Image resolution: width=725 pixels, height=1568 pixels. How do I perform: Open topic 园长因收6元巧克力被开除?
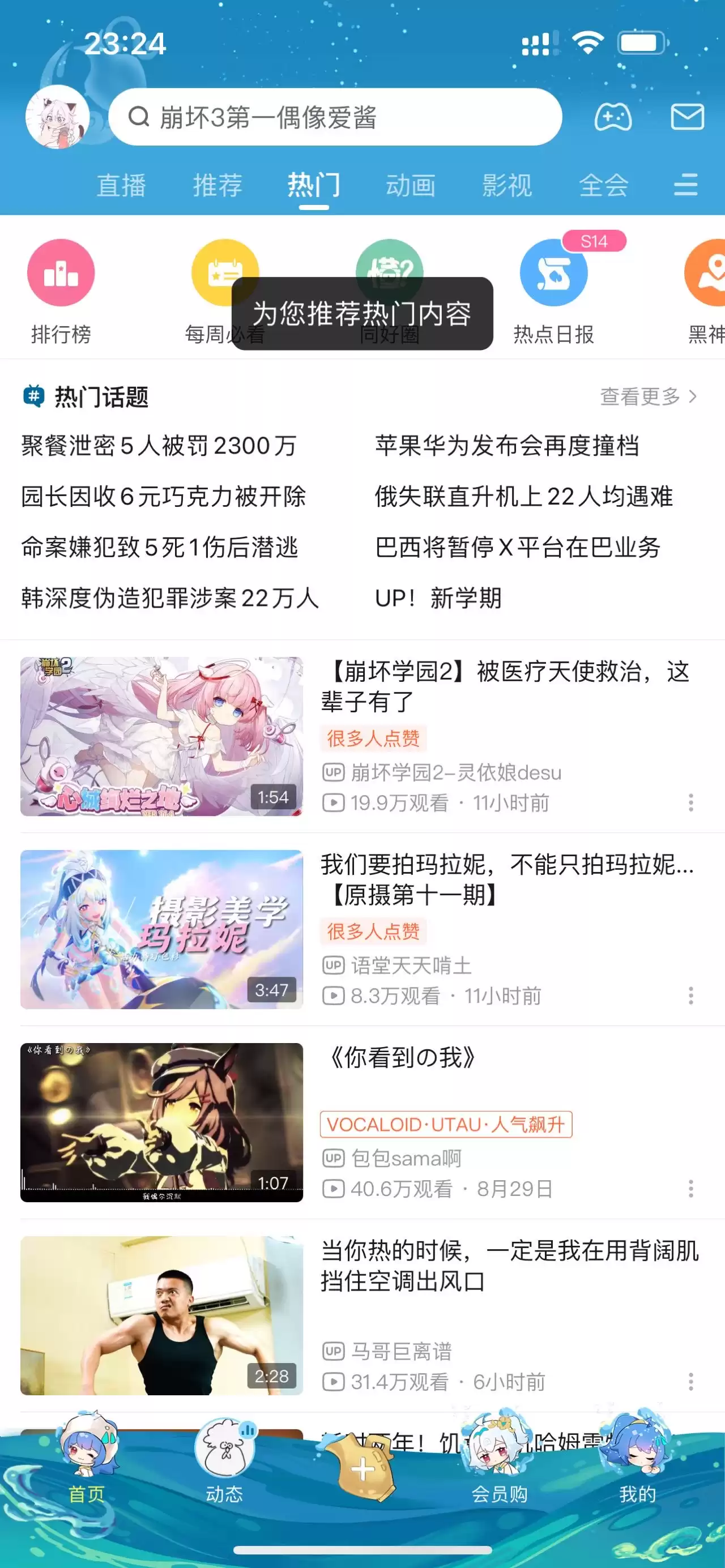coord(163,497)
